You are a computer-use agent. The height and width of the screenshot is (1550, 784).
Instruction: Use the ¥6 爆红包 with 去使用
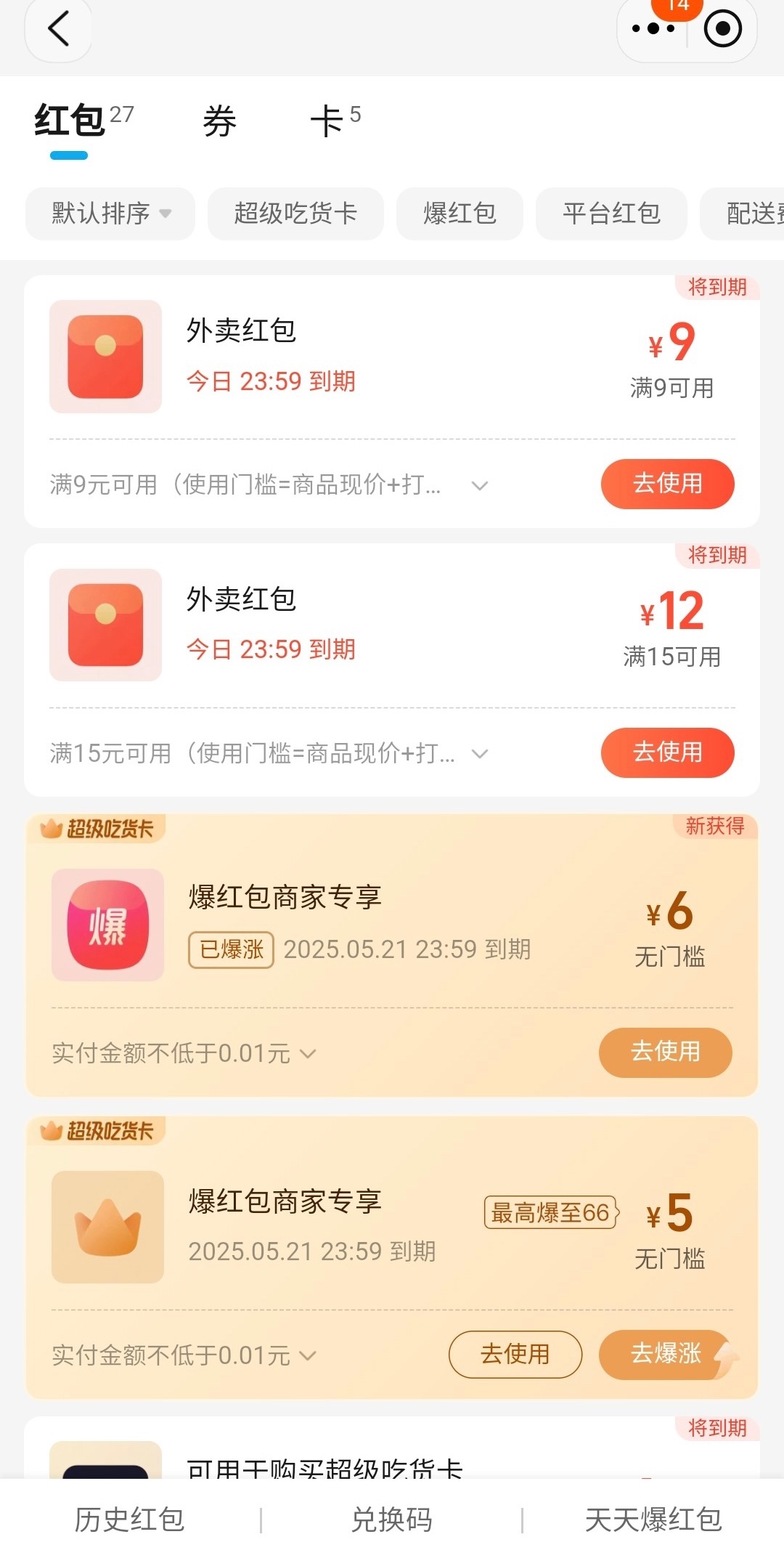point(665,1052)
